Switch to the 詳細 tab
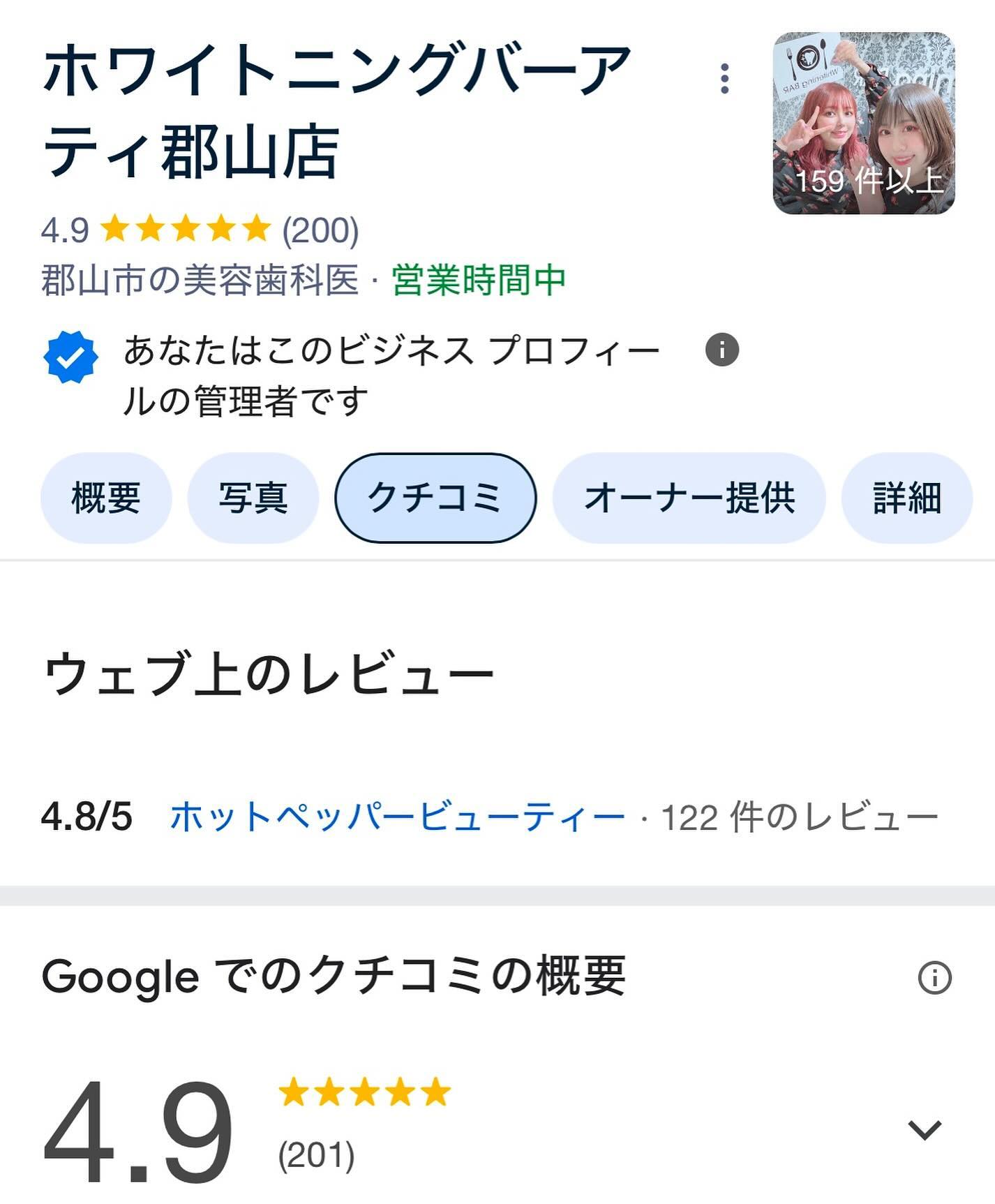995x1204 pixels. [x=906, y=498]
